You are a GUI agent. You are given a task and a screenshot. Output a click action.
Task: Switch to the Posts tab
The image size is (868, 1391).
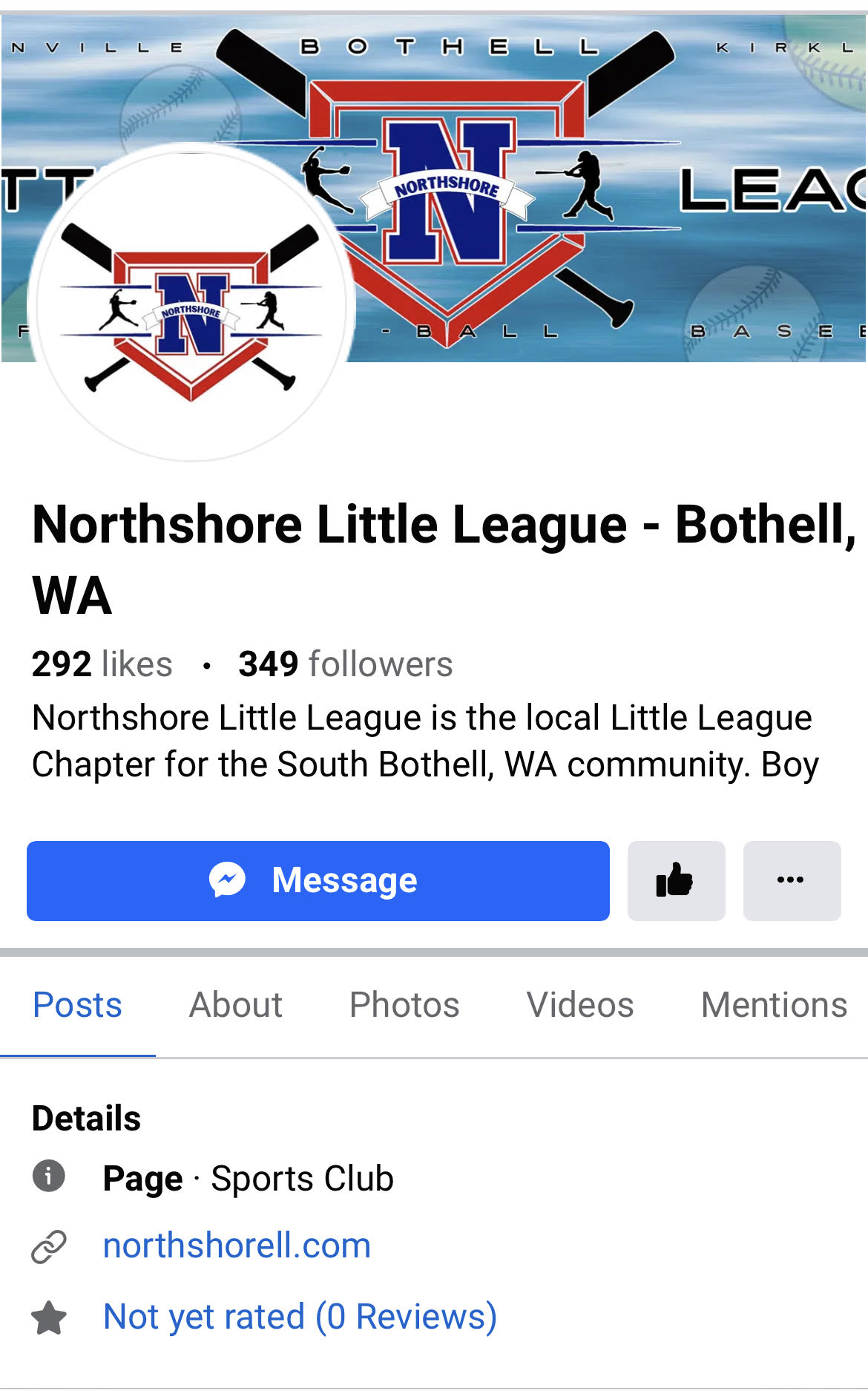pos(77,1005)
